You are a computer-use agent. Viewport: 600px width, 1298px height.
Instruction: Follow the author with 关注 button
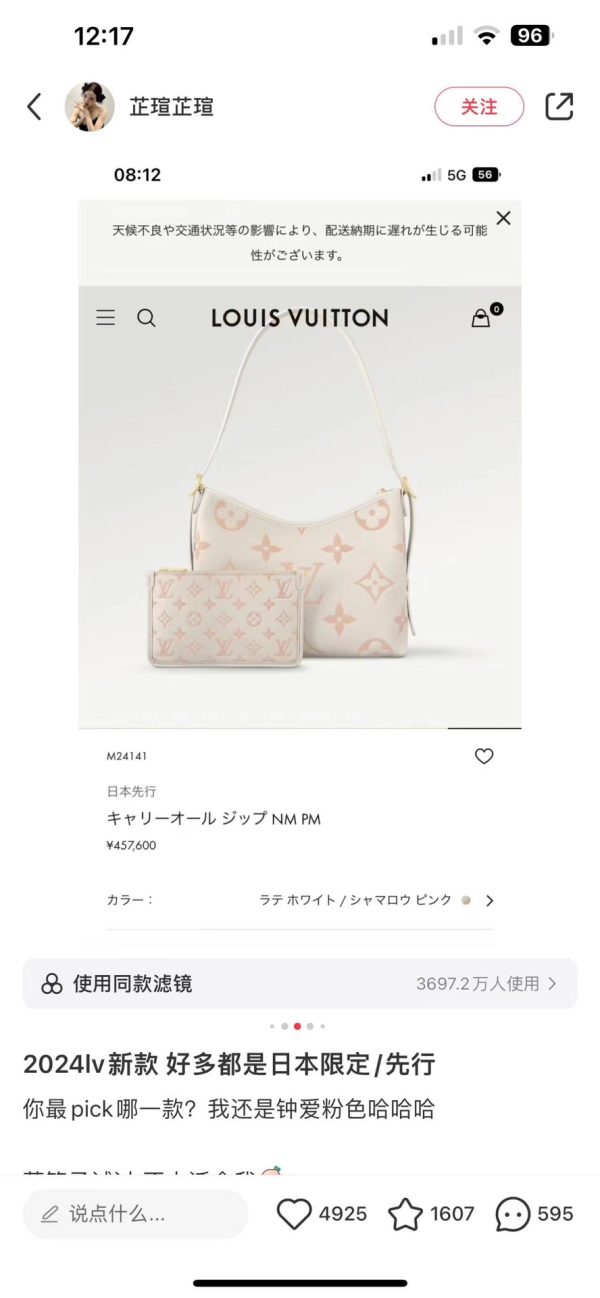479,107
